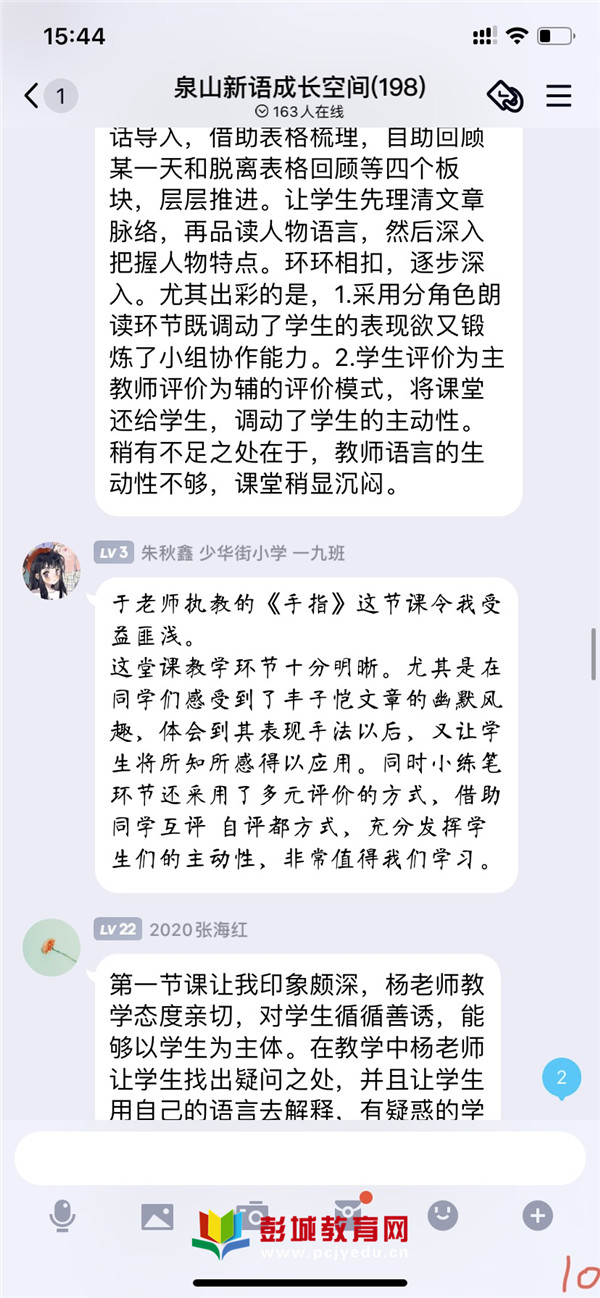Jump to the 2 new messages bubble
Viewport: 600px width, 1298px height.
[x=561, y=1078]
